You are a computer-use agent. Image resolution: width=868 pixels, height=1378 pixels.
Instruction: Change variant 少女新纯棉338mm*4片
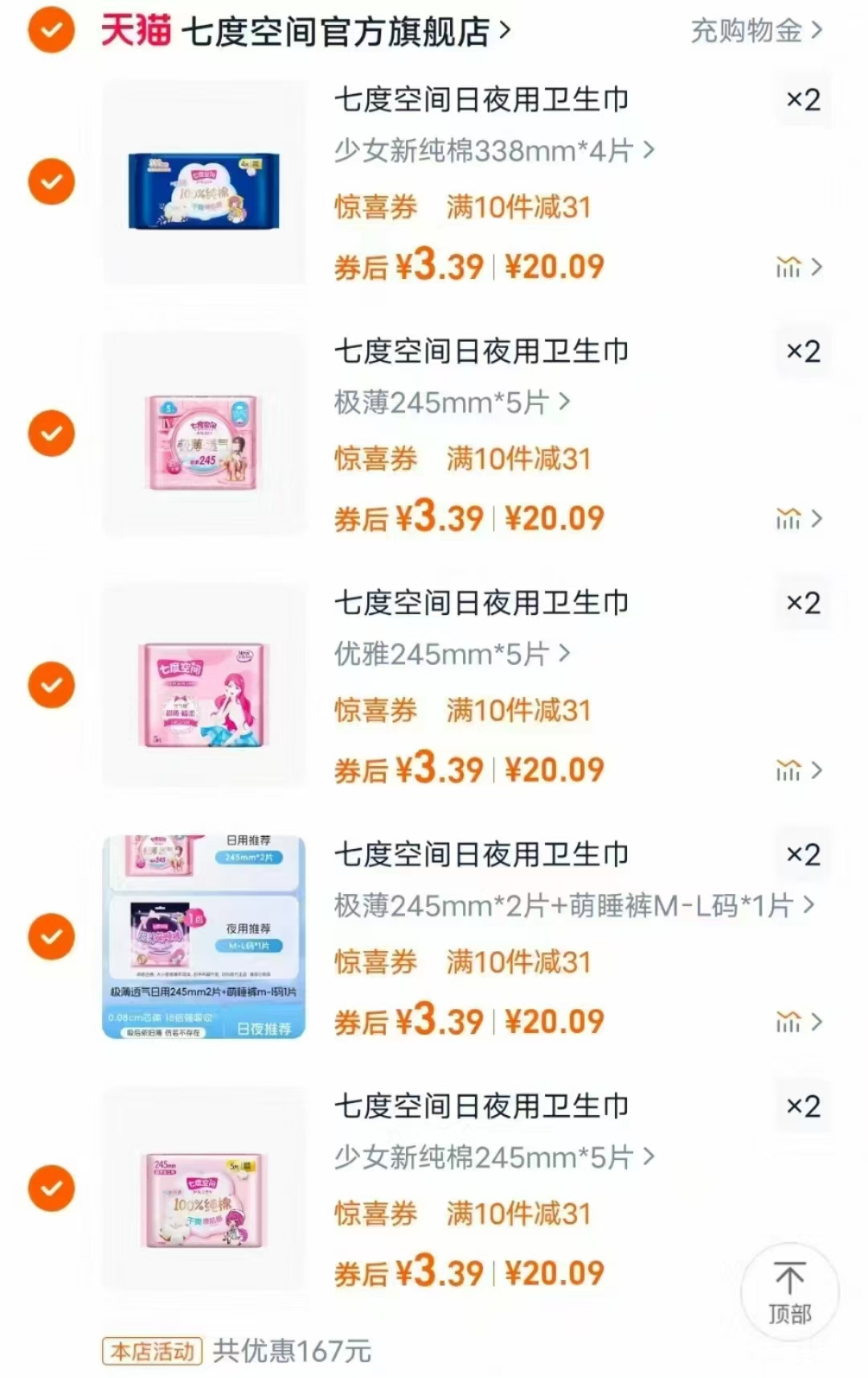(x=493, y=150)
